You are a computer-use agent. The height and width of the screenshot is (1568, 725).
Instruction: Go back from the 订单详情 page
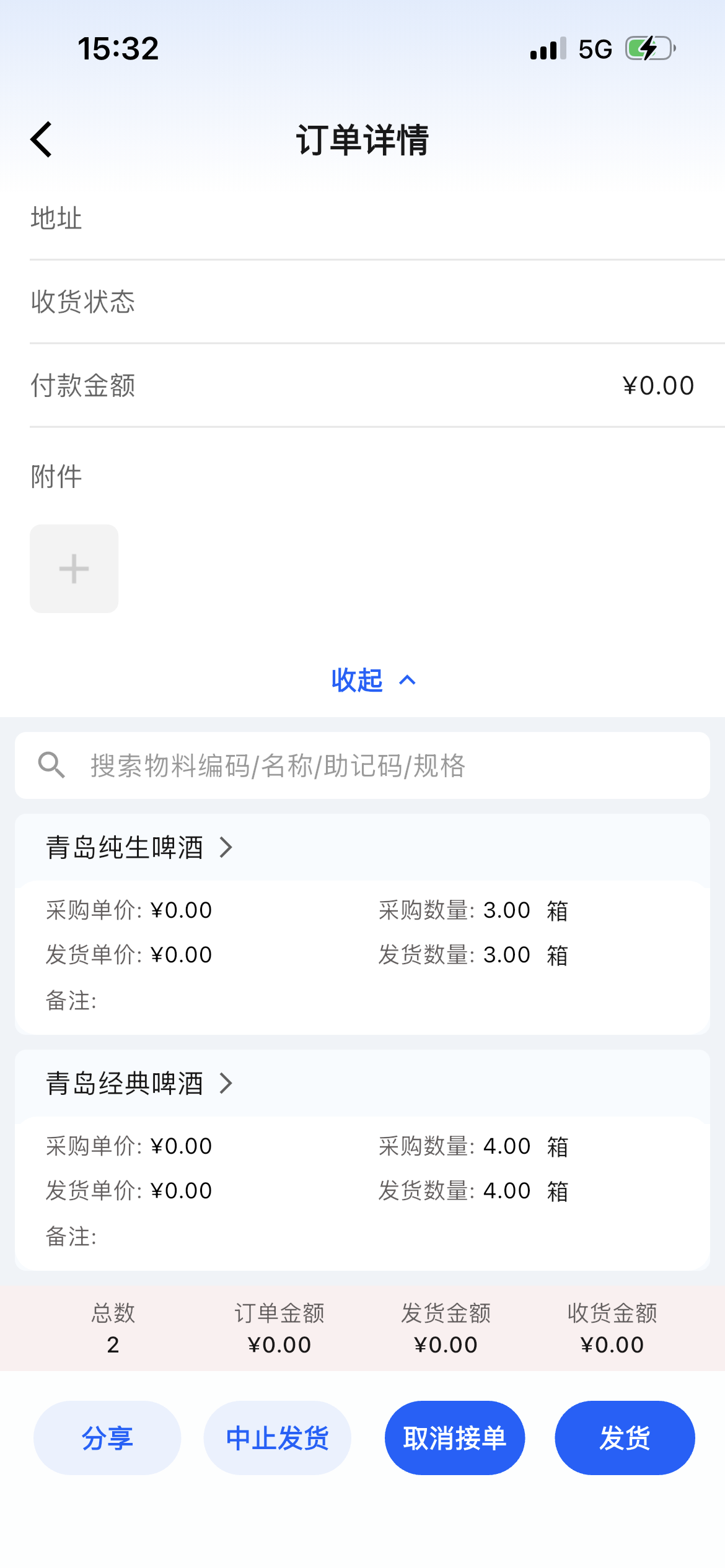pos(42,140)
